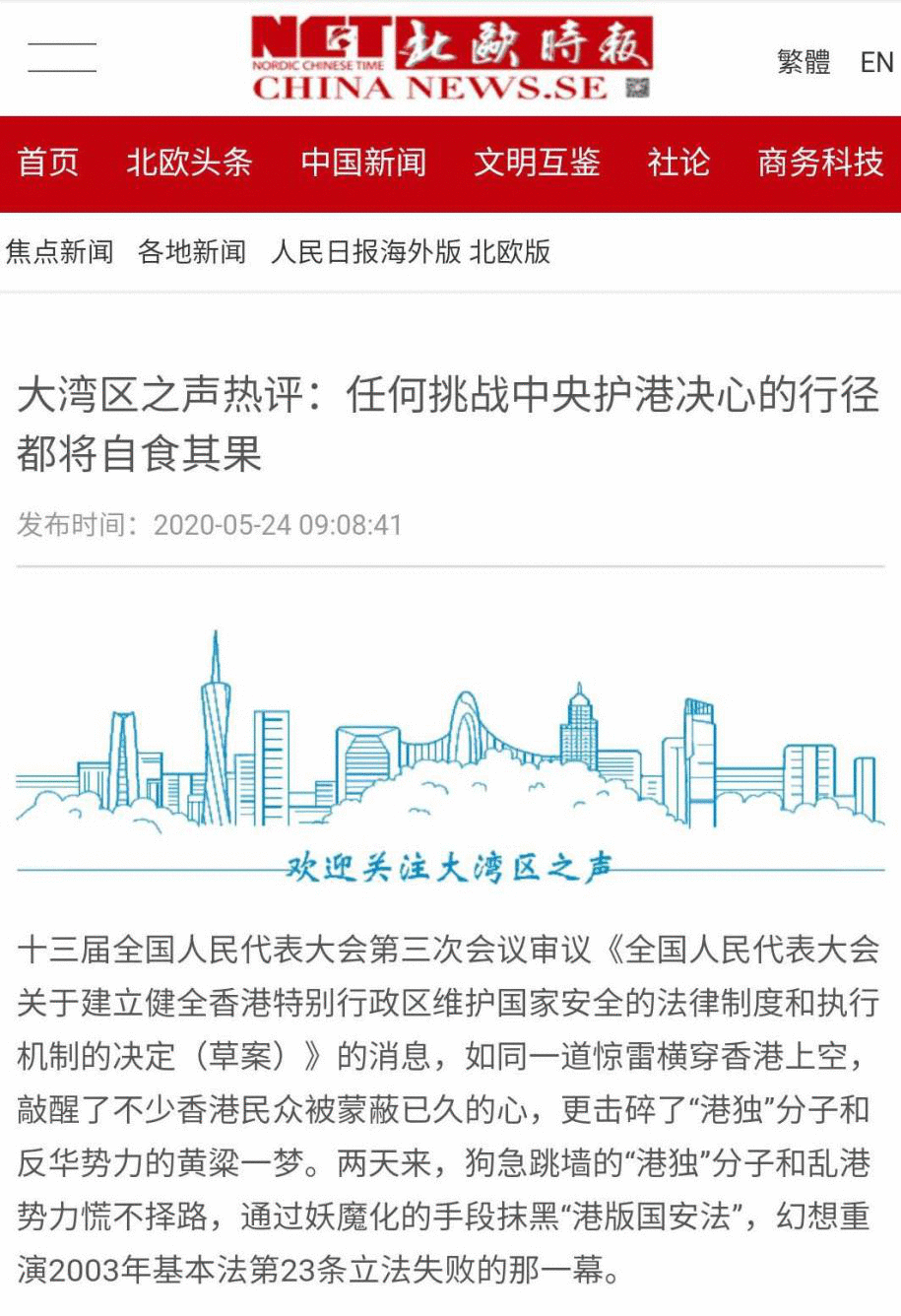
Task: Open 焦点新闻 sub-category
Action: [x=60, y=252]
